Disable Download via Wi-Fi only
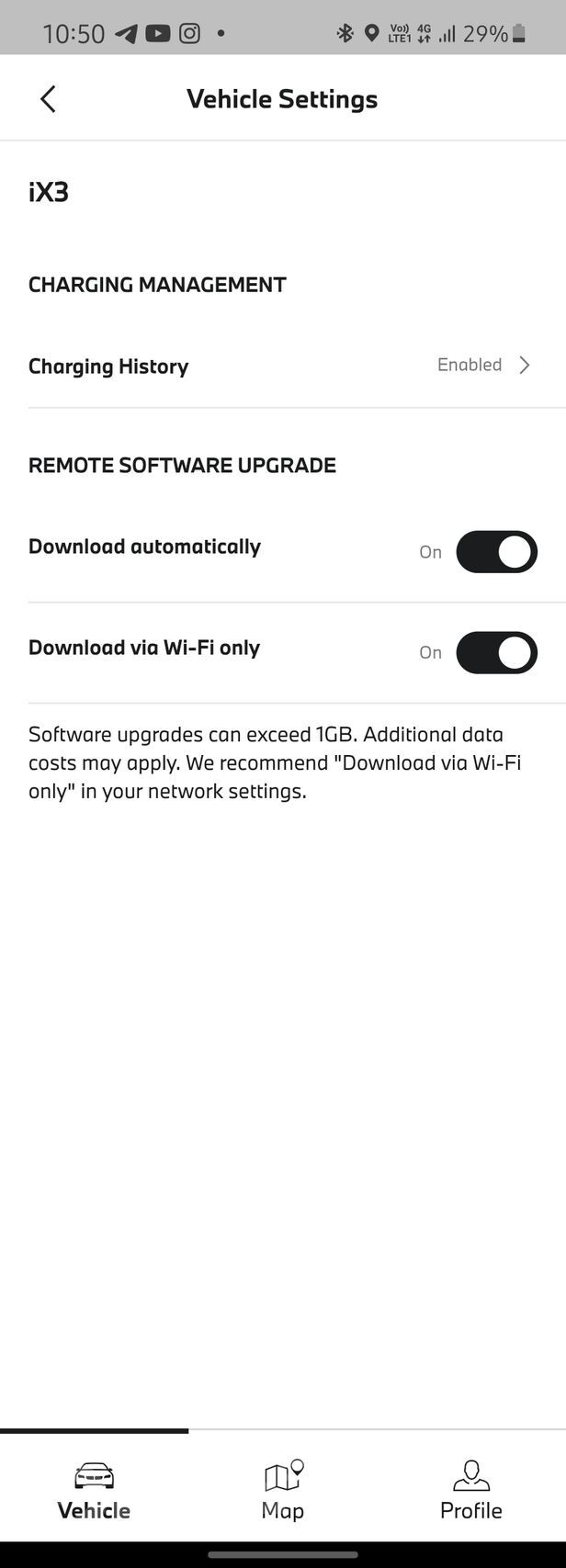The height and width of the screenshot is (1568, 566). point(496,653)
